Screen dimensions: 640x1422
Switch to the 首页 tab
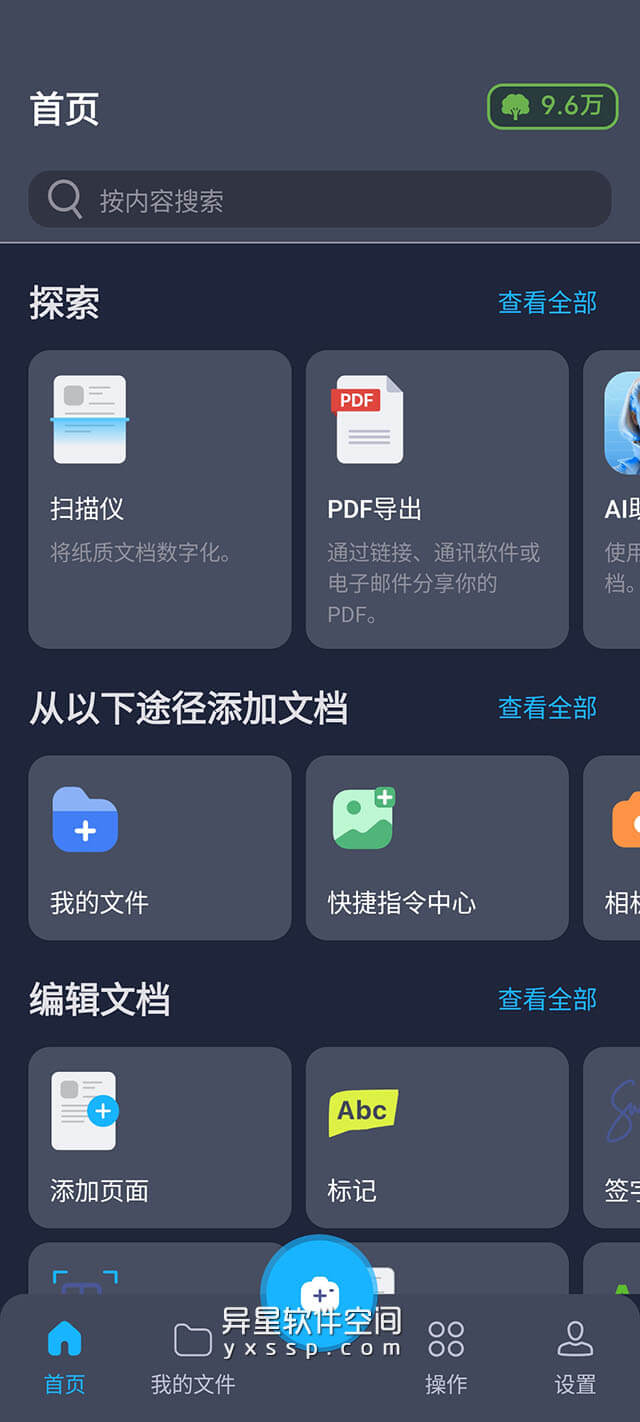point(65,1357)
